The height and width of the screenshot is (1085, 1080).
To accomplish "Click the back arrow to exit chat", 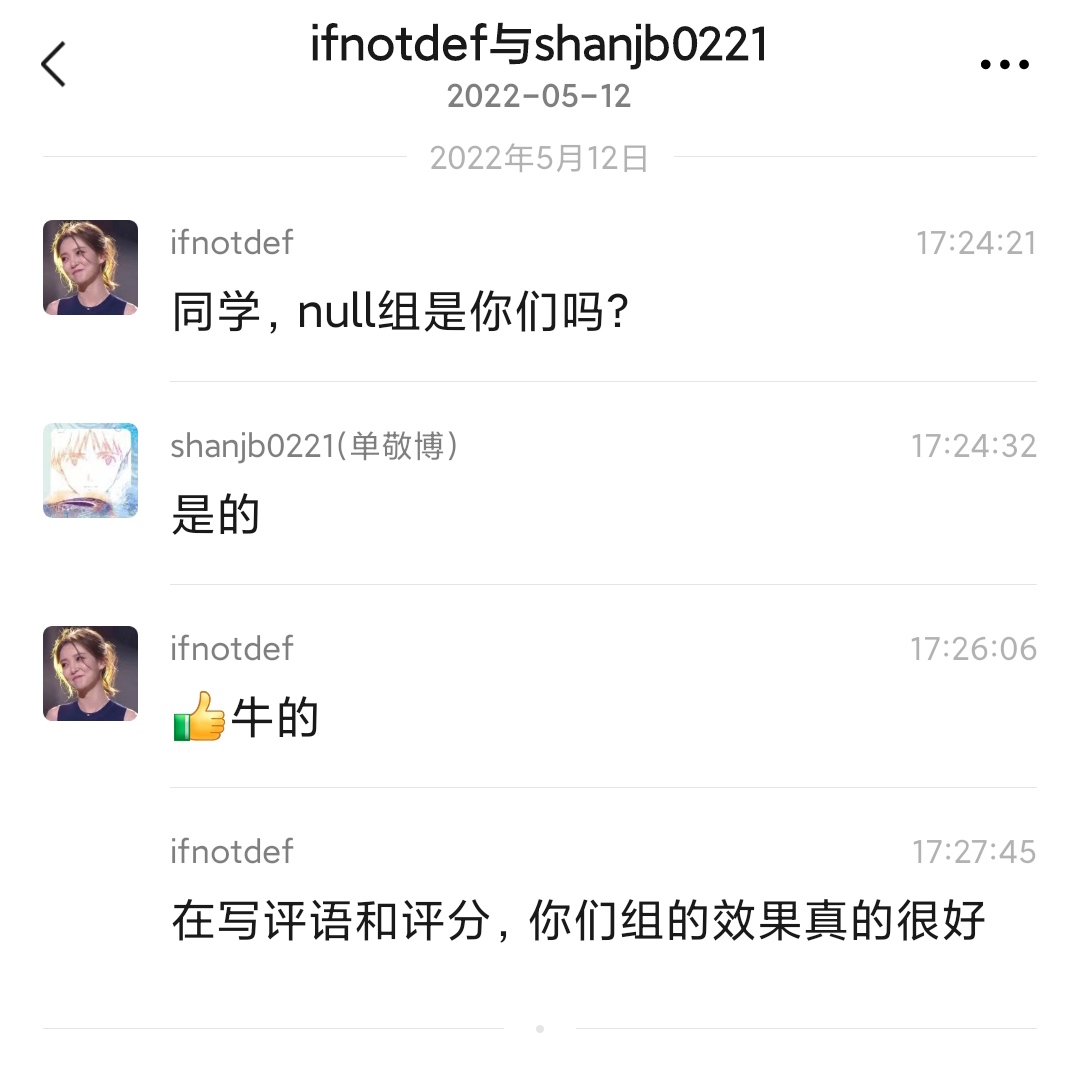I will click(52, 62).
